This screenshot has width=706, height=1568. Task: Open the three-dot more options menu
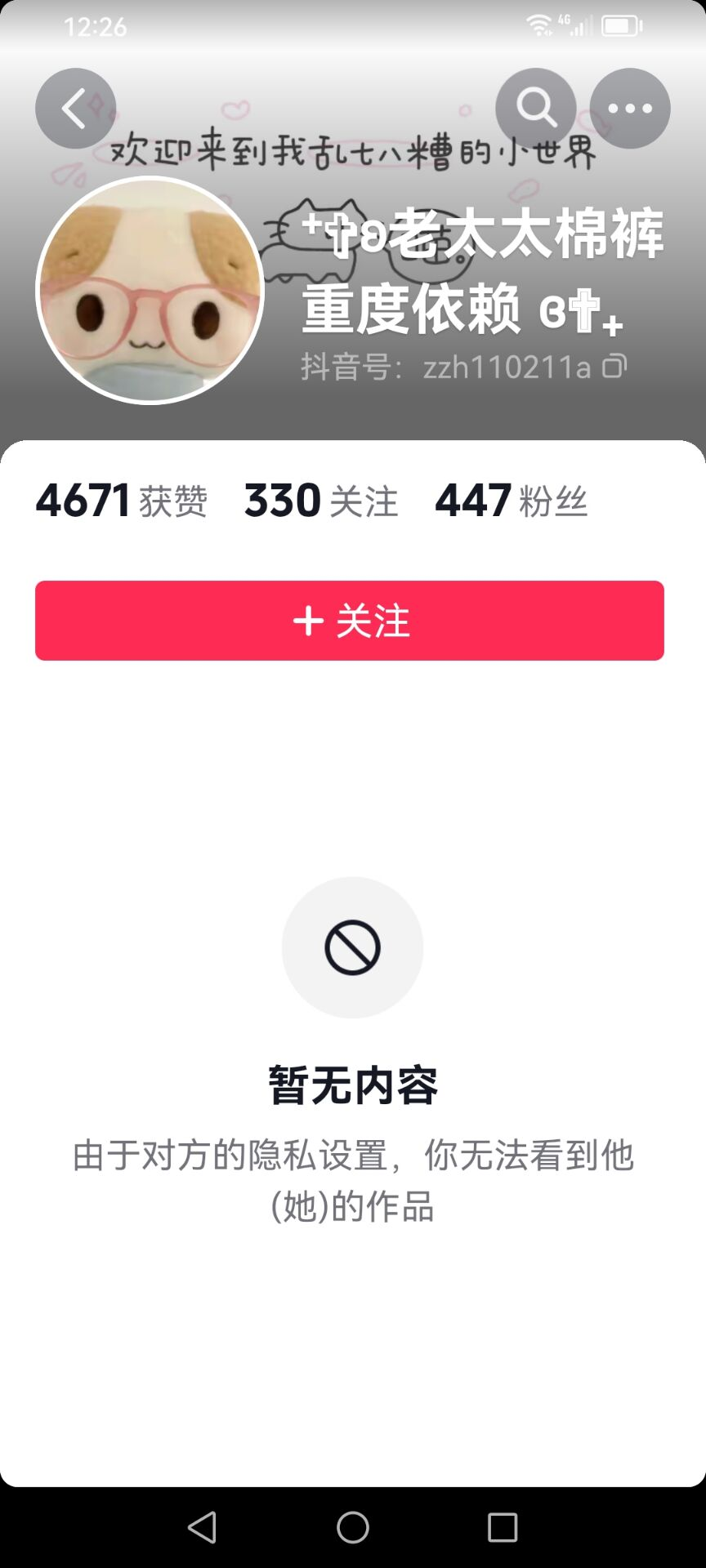click(630, 109)
